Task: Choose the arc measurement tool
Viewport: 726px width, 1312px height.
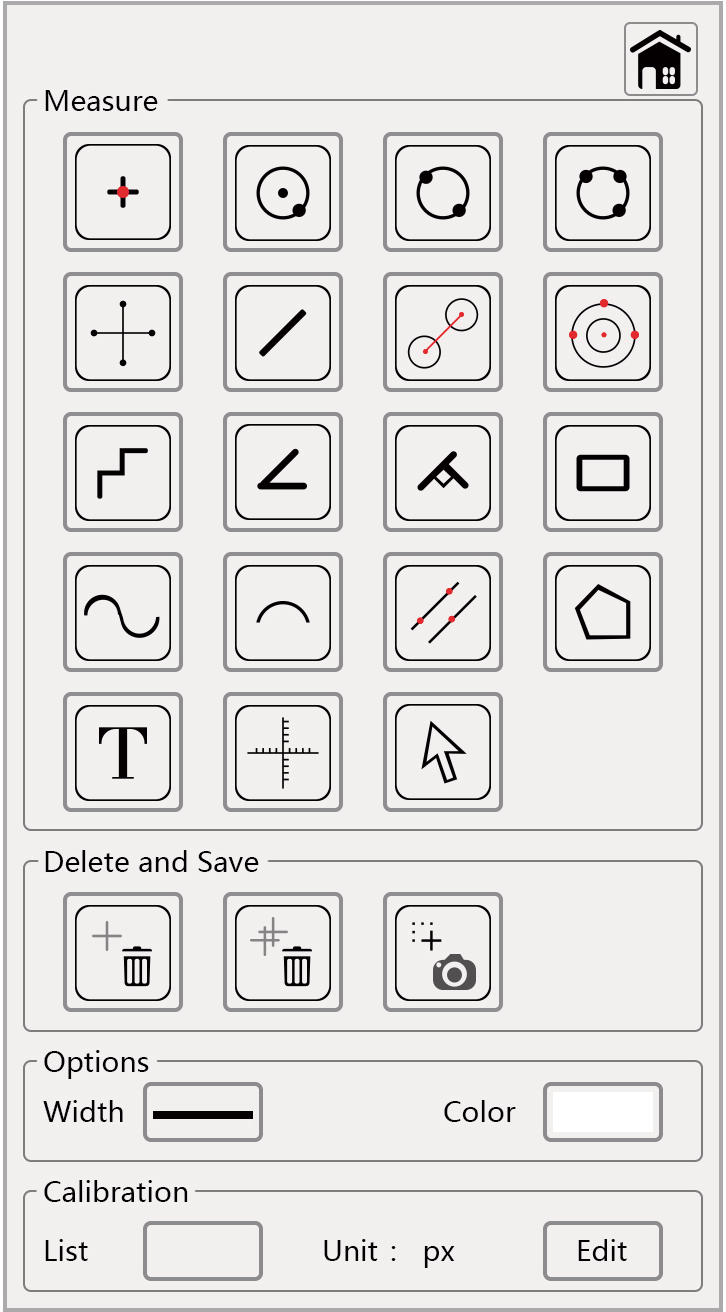Action: click(283, 612)
